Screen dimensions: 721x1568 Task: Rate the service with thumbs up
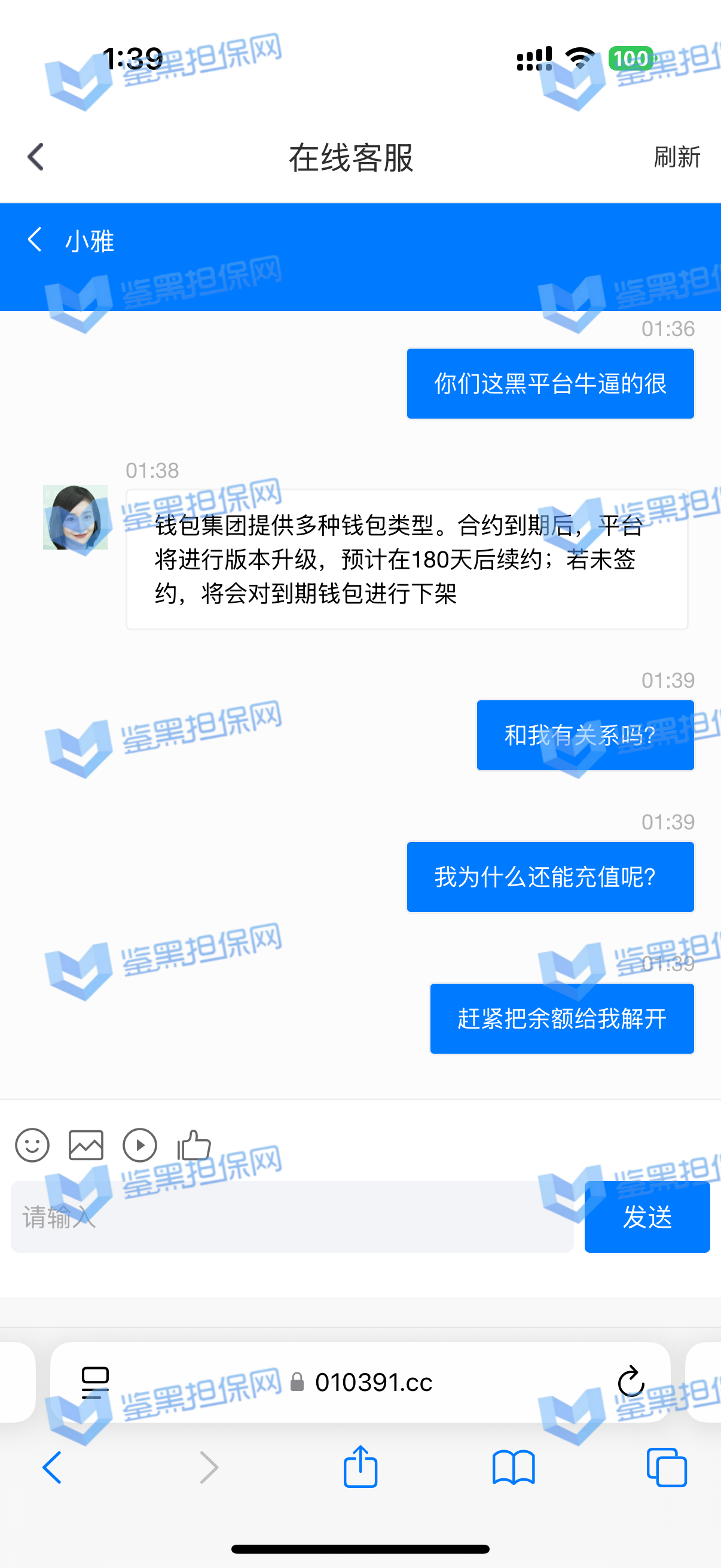coord(194,1145)
